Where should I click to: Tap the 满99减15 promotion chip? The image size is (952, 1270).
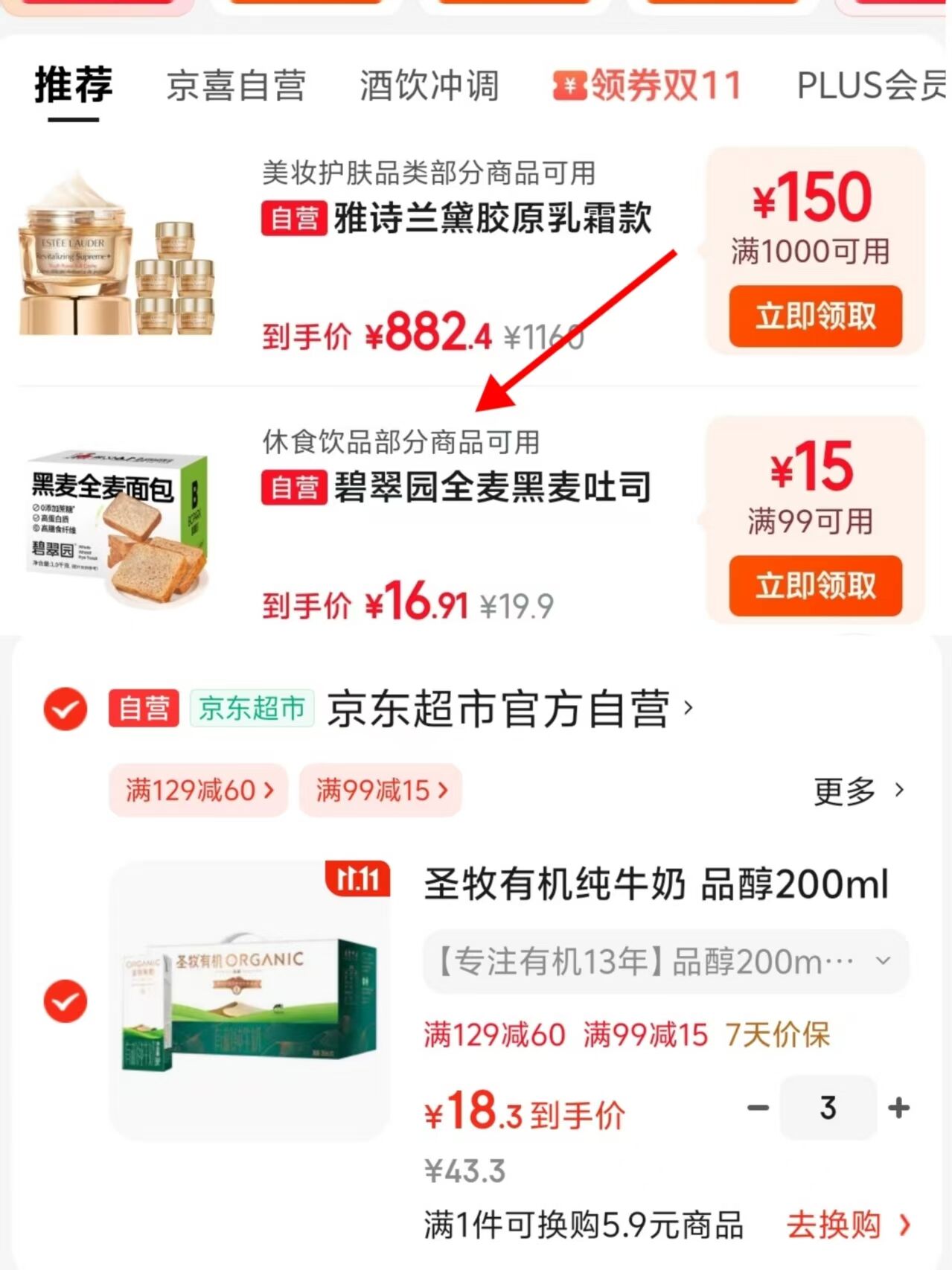(381, 790)
